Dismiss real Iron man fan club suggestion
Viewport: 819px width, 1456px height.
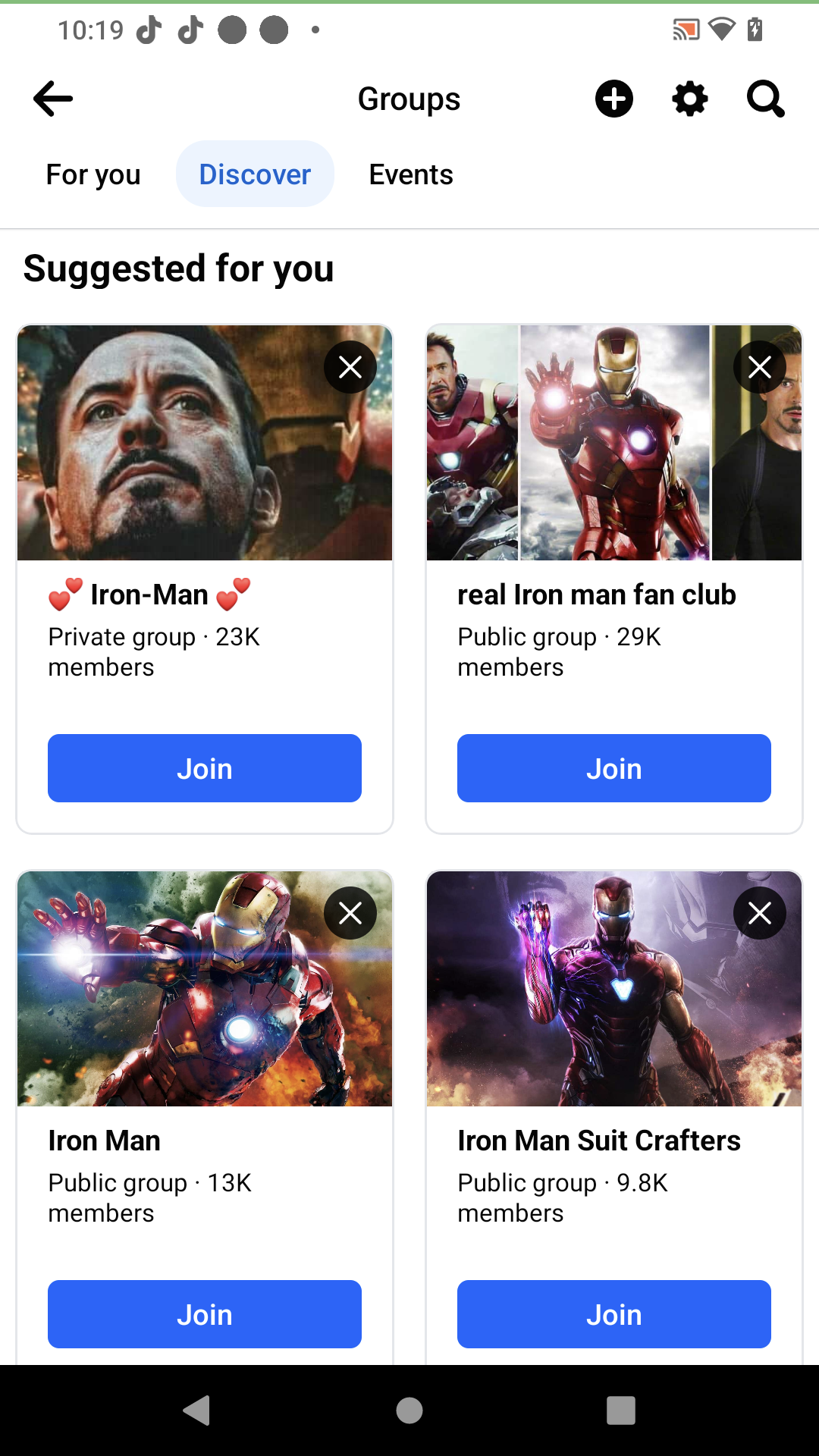click(x=760, y=367)
